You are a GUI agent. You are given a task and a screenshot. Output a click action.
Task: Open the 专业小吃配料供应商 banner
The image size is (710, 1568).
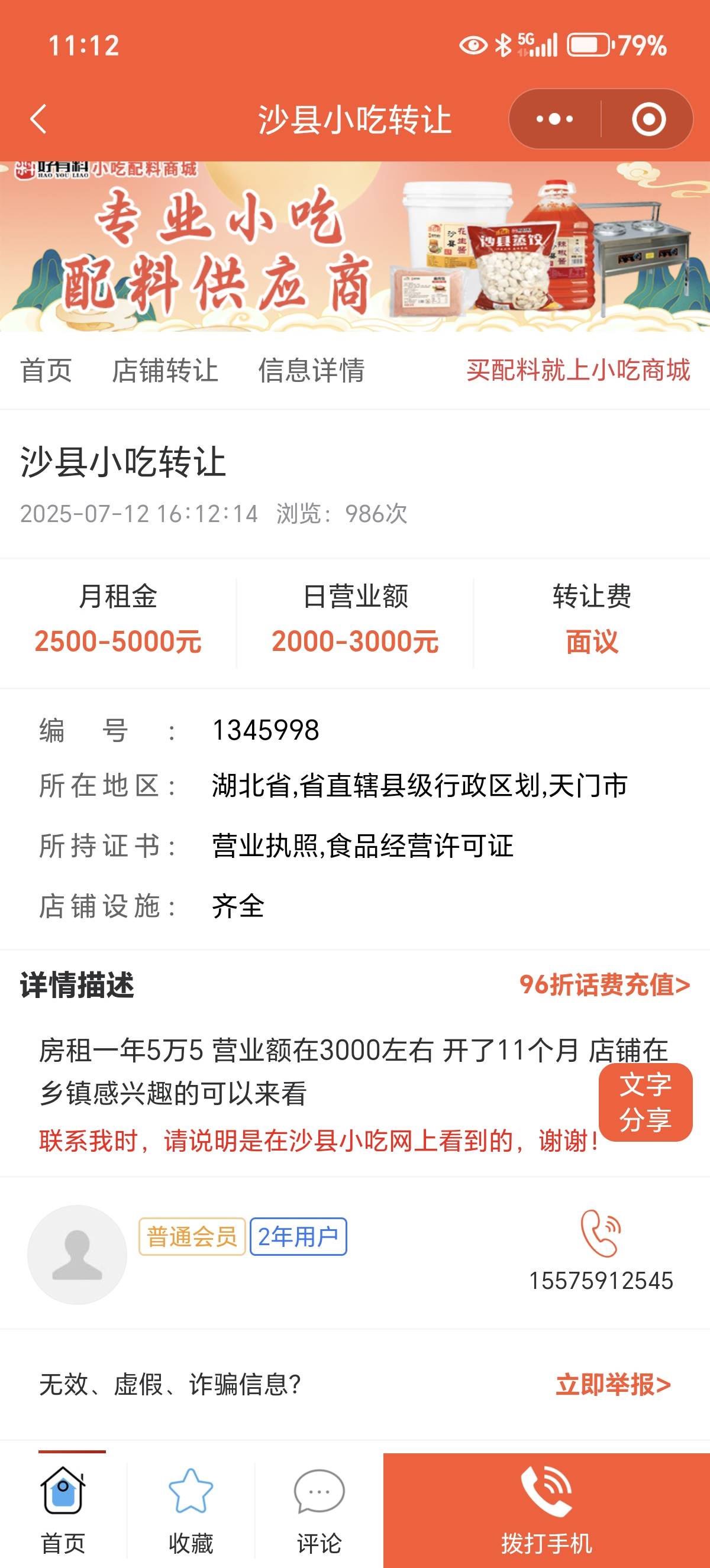(x=355, y=247)
